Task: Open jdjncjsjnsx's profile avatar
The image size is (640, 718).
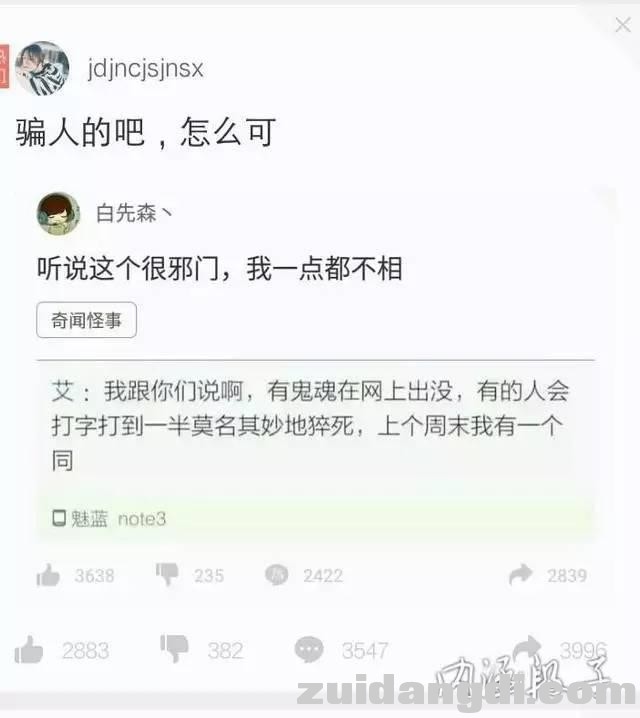Action: point(43,68)
